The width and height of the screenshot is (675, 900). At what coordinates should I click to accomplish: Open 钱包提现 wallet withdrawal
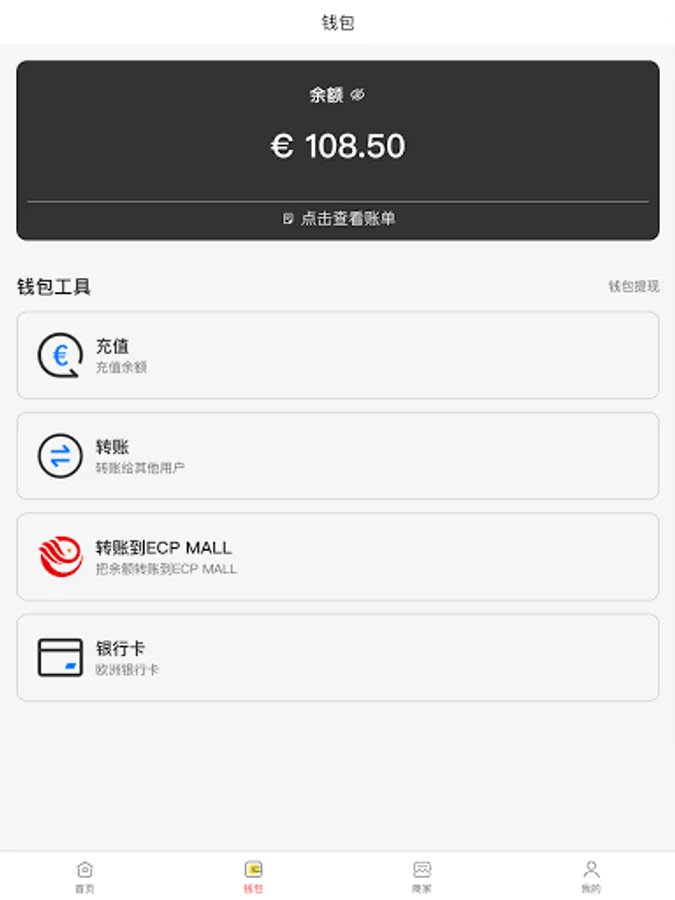click(633, 286)
